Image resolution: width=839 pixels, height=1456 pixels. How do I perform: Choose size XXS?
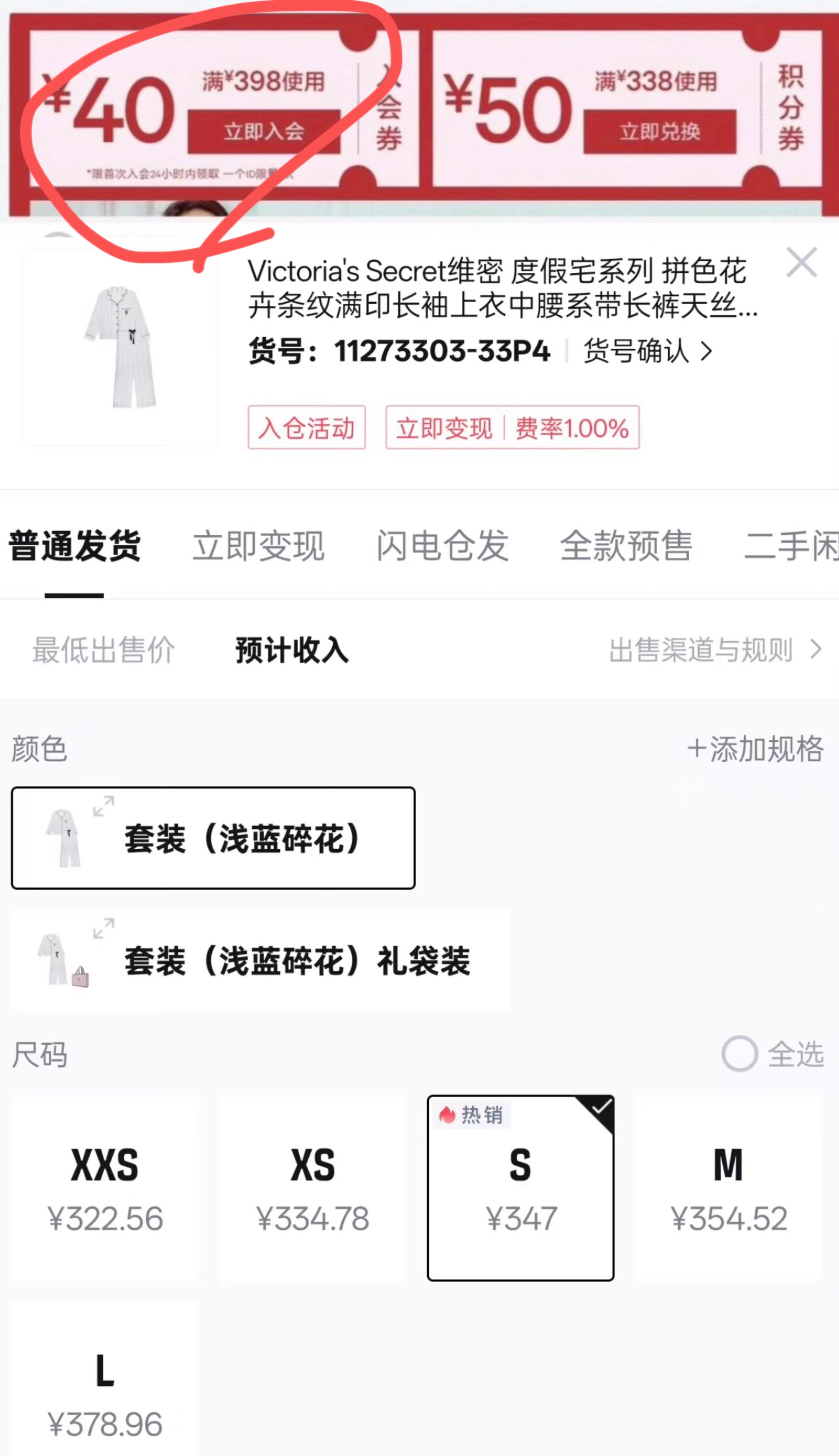[105, 1187]
